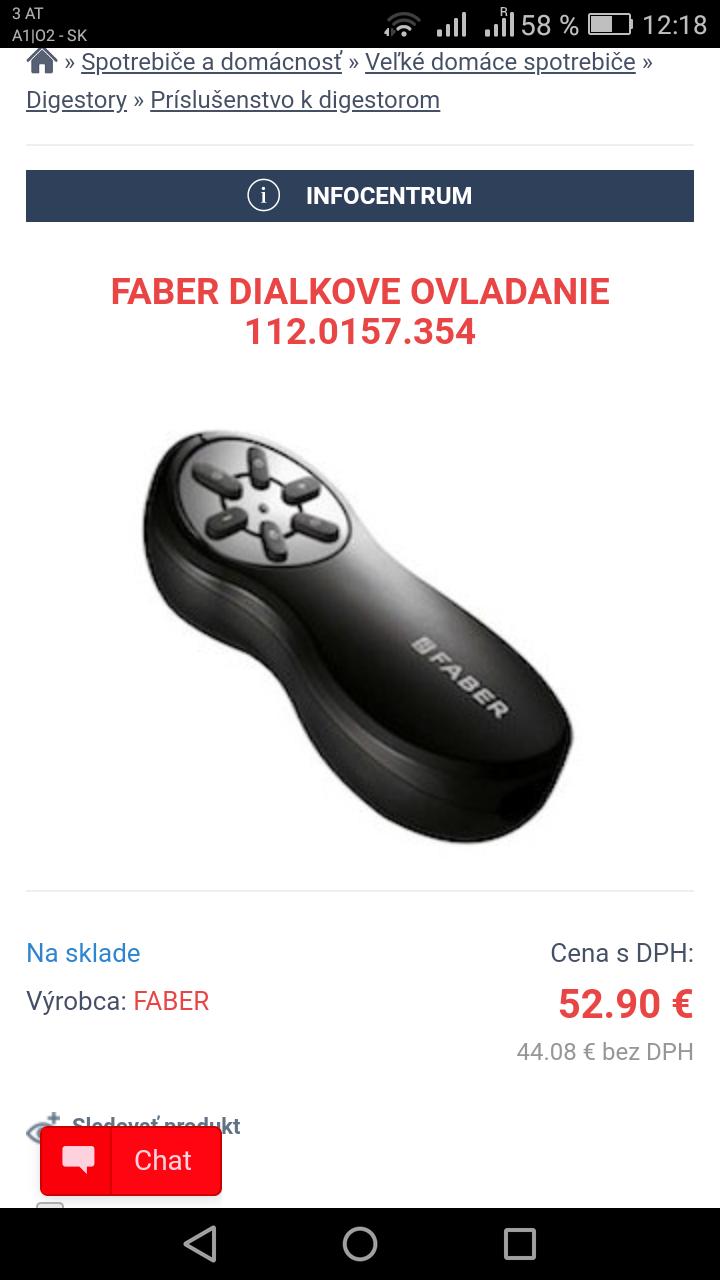Open Veľké domáce spotrebiče breadcrumb

point(500,62)
